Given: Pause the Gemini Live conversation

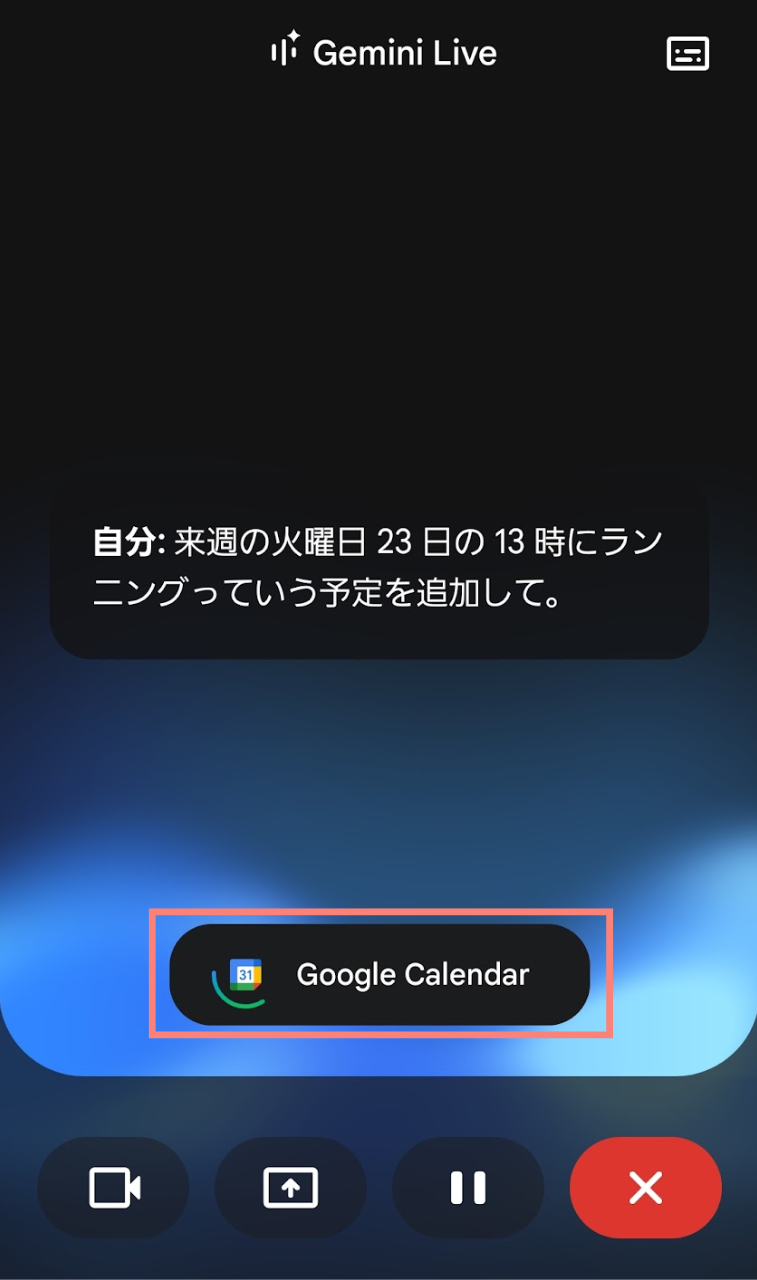Looking at the screenshot, I should coord(468,1187).
